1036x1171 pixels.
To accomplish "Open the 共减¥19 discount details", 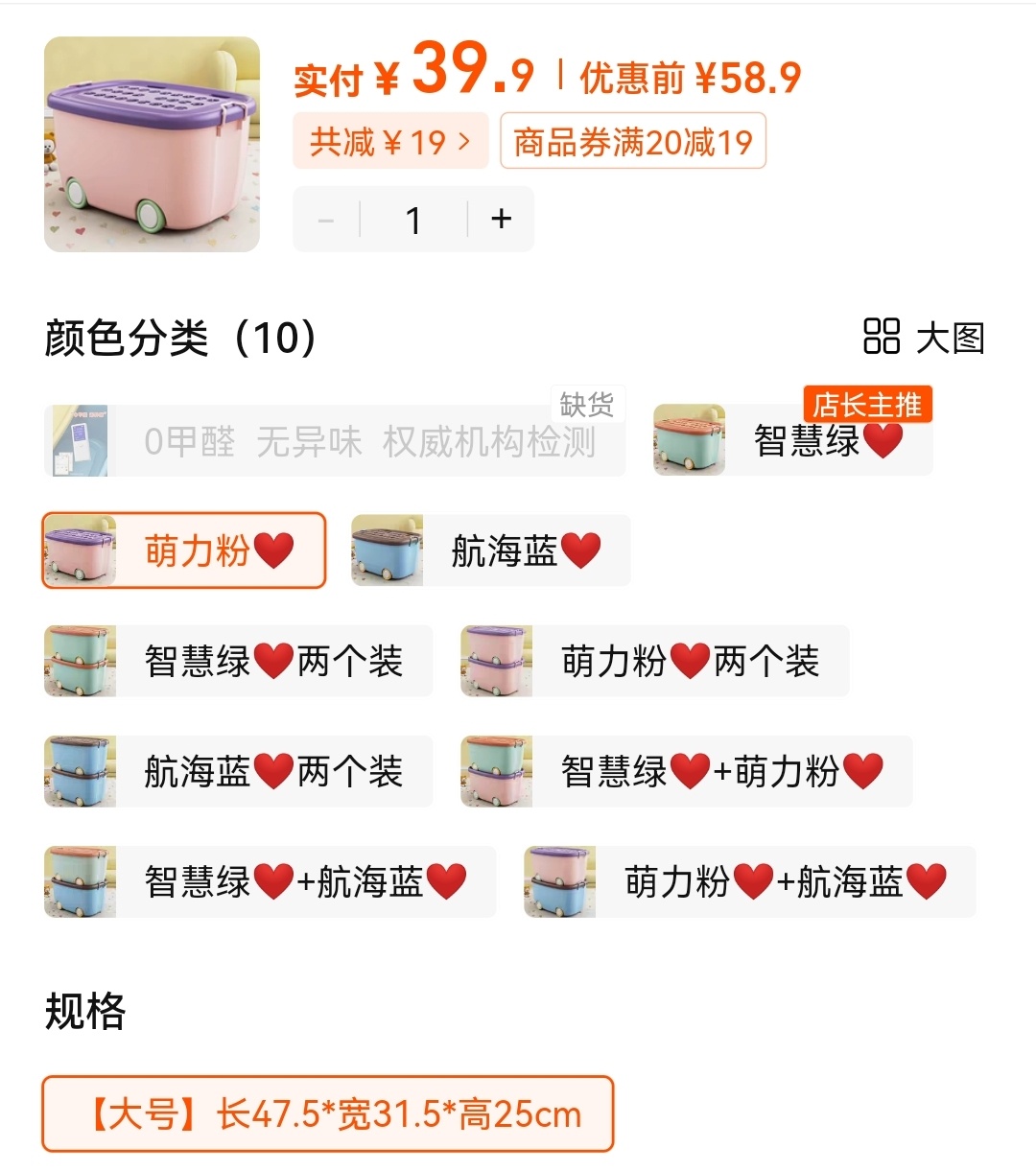I will (390, 142).
